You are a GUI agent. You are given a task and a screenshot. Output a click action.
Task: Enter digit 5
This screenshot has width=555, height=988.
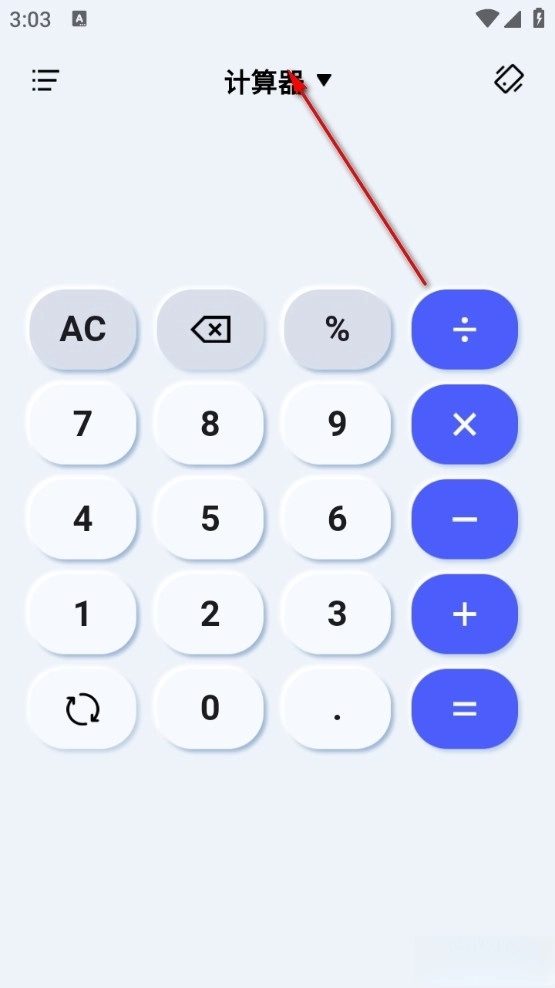[x=210, y=519]
